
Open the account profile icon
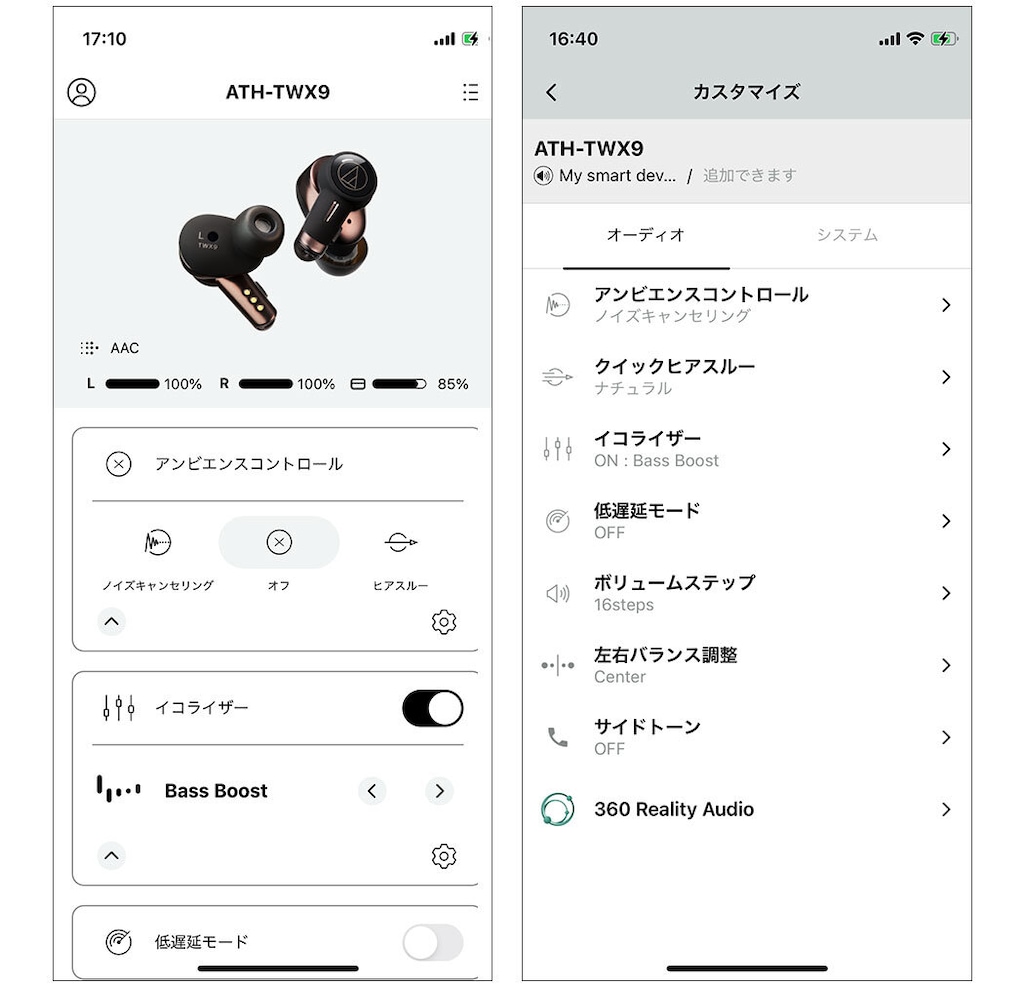81,92
